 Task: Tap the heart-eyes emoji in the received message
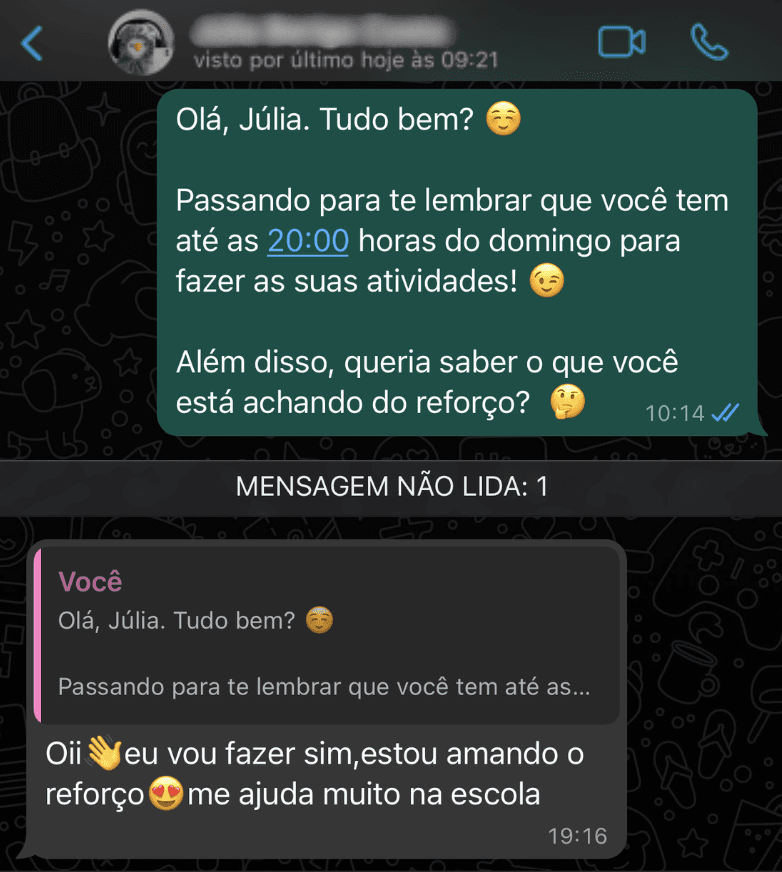point(167,790)
